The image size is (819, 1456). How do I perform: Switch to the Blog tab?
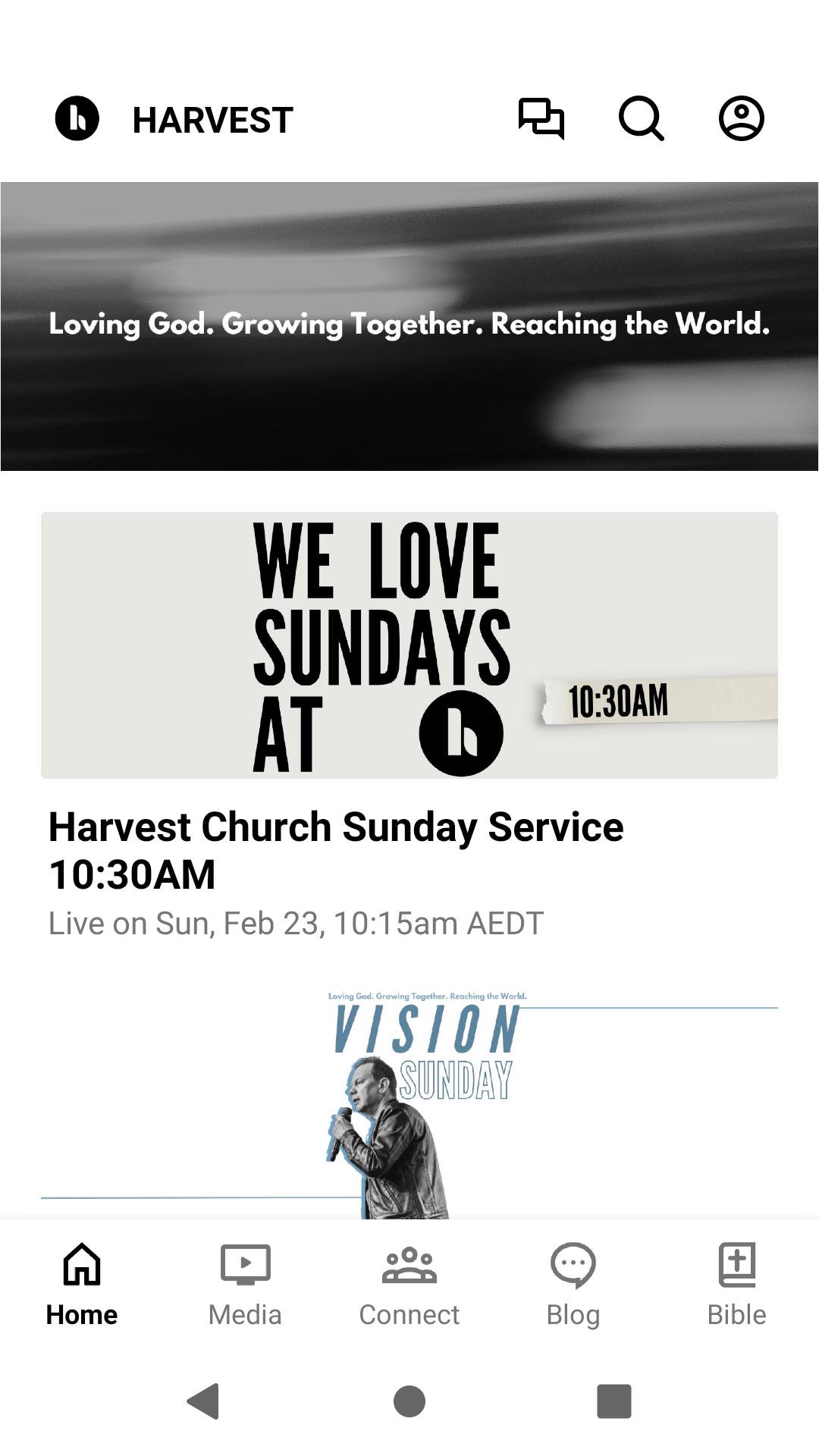573,1285
